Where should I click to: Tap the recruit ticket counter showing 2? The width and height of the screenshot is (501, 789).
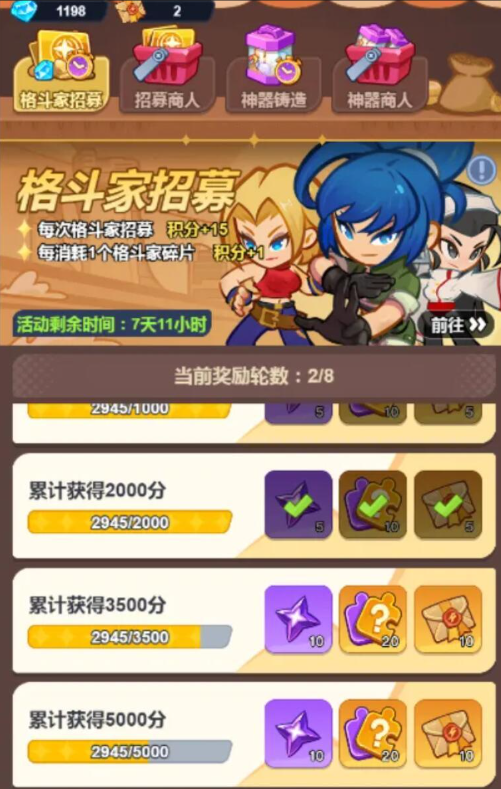[164, 11]
